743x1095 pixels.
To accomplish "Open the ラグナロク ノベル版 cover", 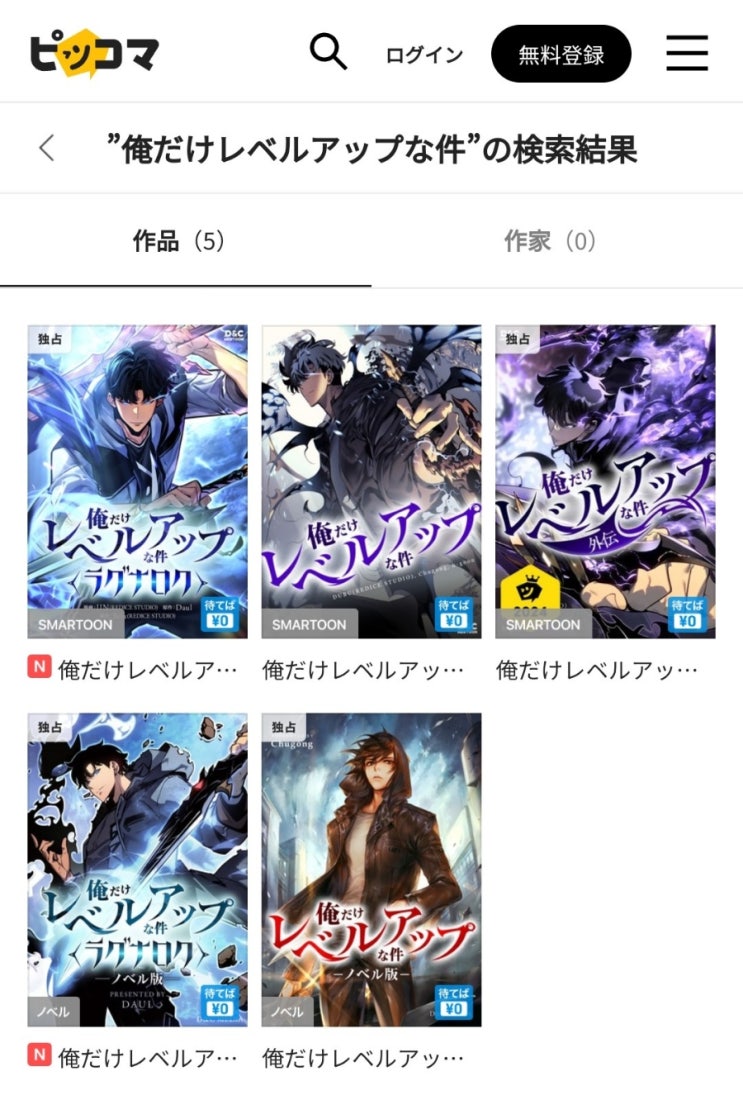I will click(x=138, y=869).
